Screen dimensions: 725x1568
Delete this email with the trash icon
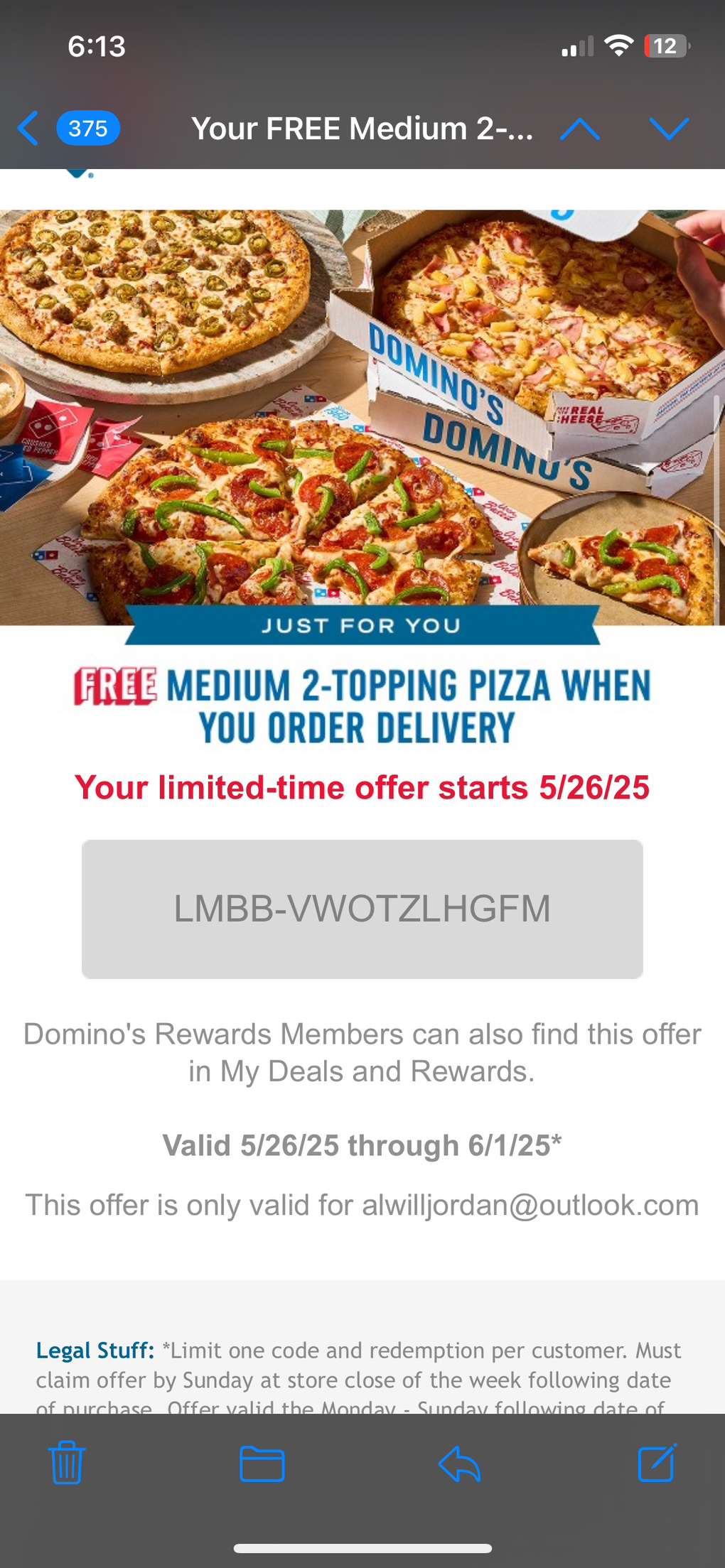click(x=67, y=1462)
